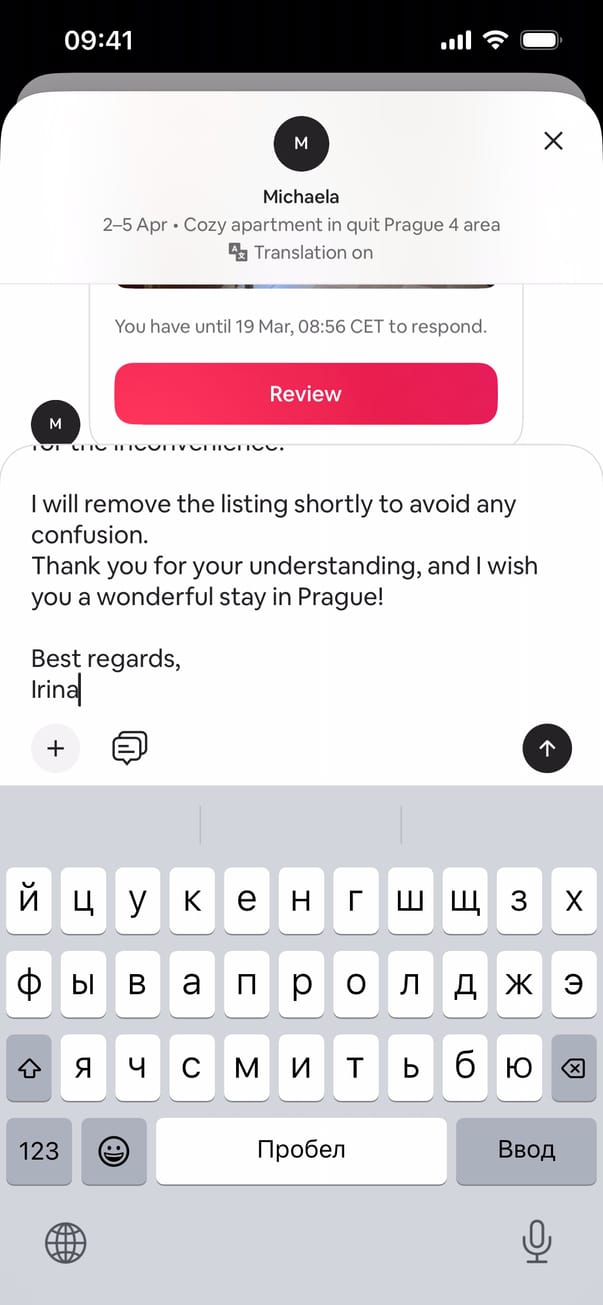Tap the pink Review button

[305, 394]
